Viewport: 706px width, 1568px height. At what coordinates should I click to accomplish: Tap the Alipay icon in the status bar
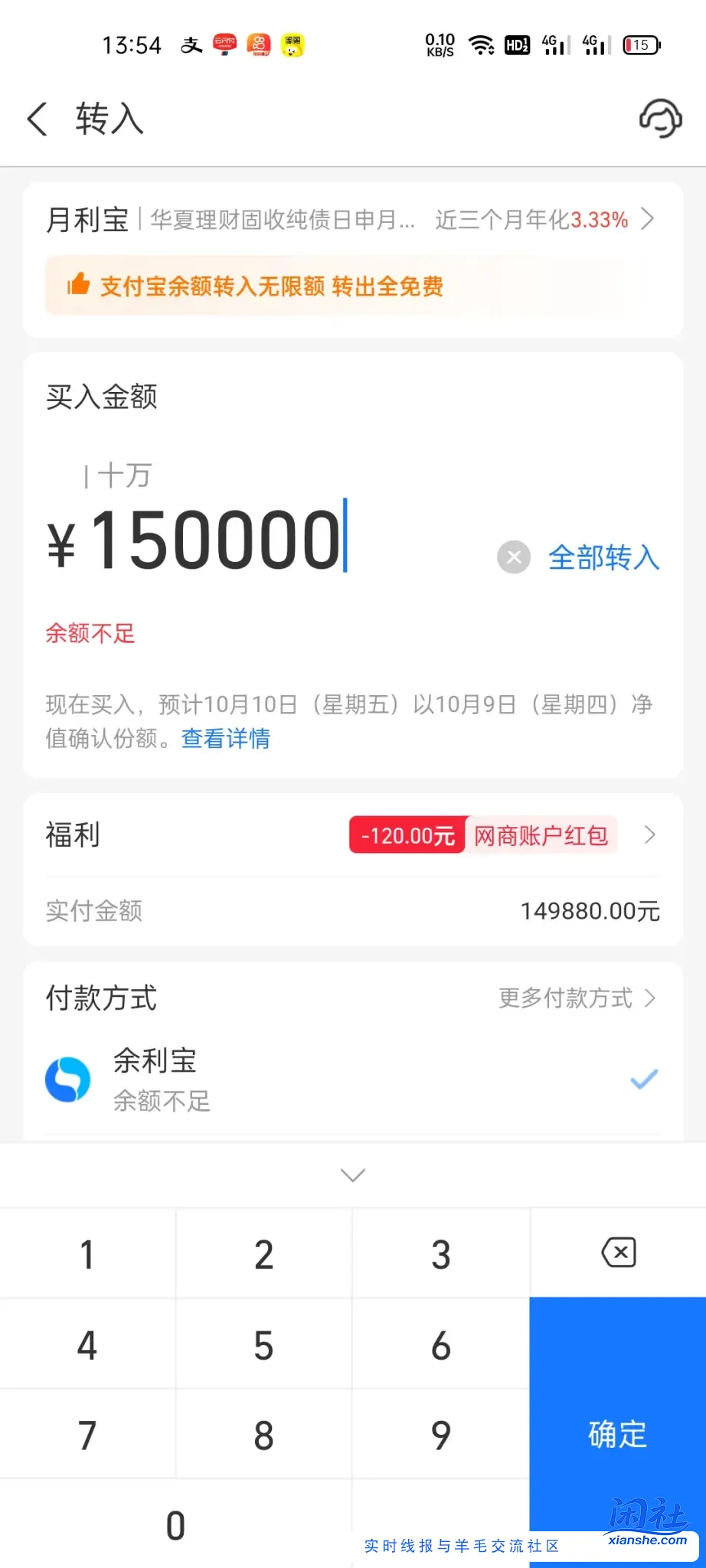point(192,44)
